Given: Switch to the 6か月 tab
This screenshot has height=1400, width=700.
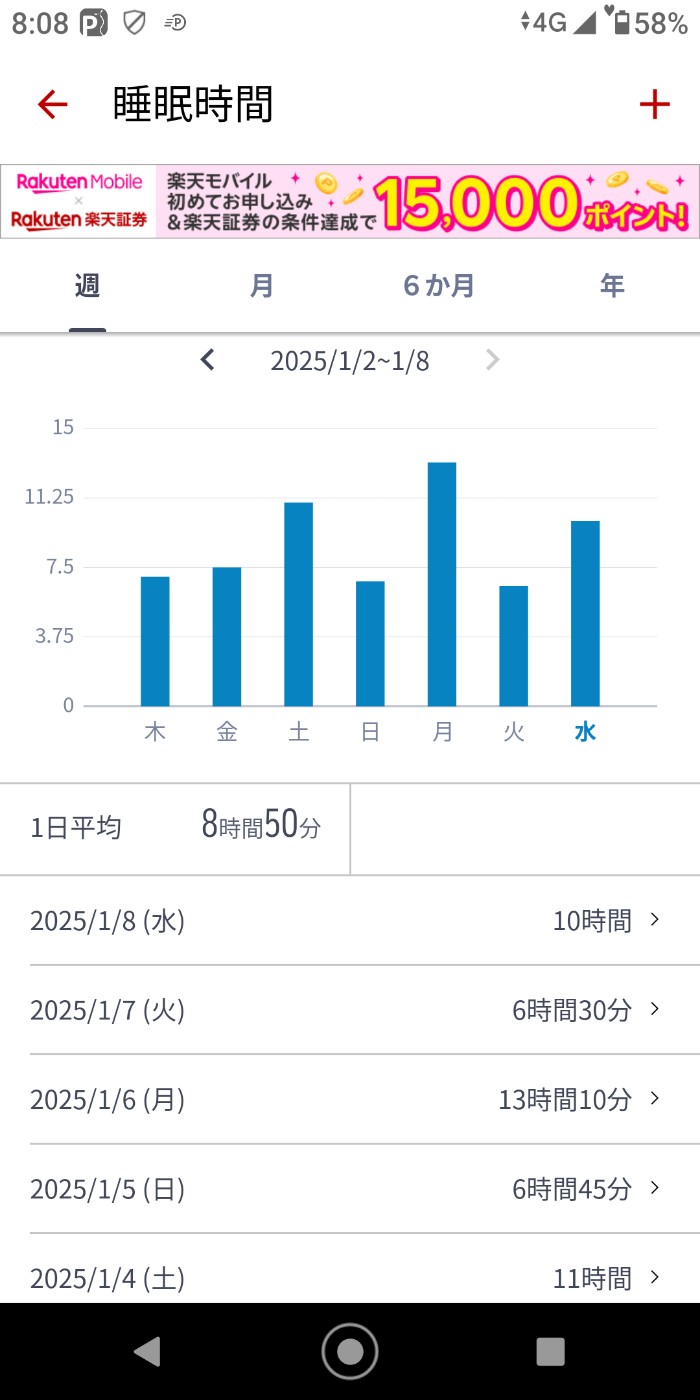Looking at the screenshot, I should [438, 287].
